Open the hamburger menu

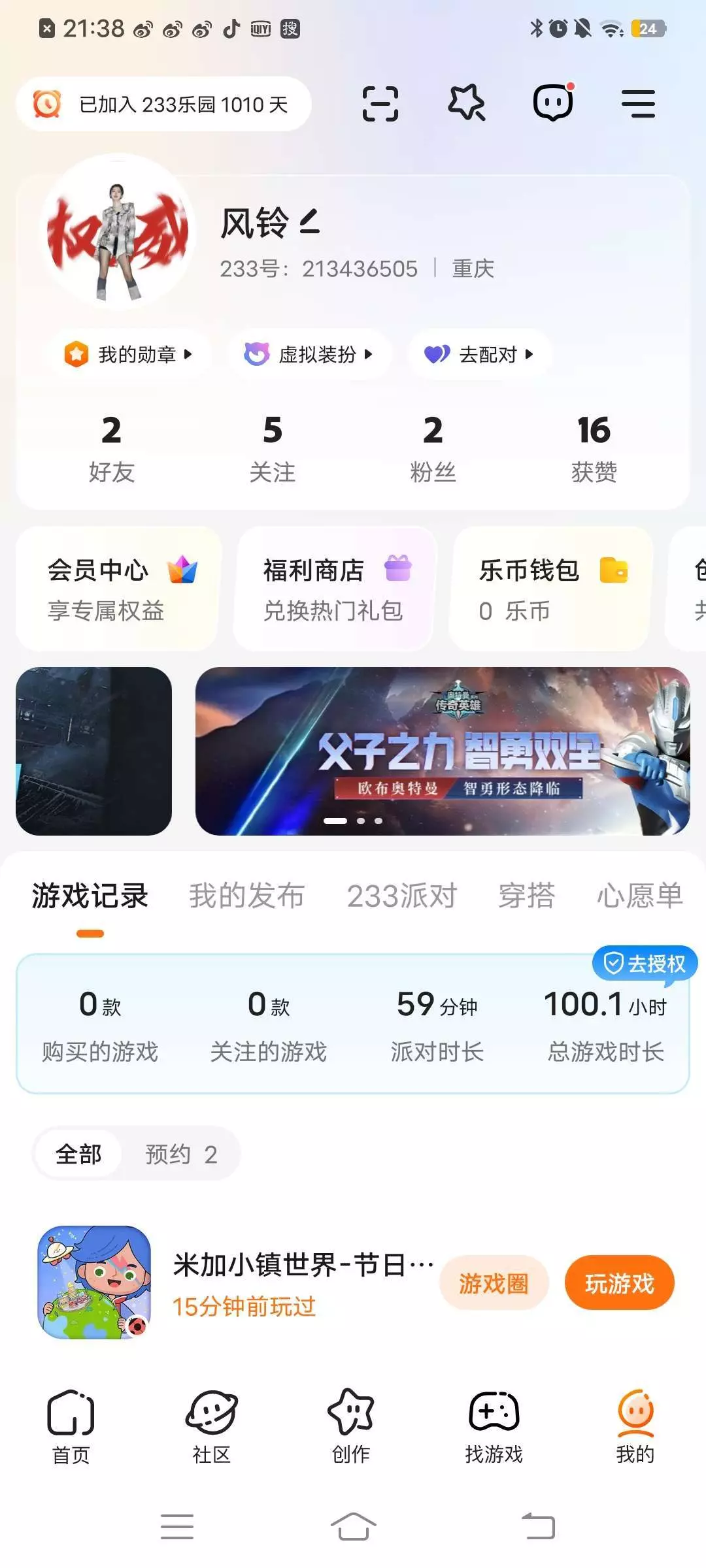tap(638, 104)
